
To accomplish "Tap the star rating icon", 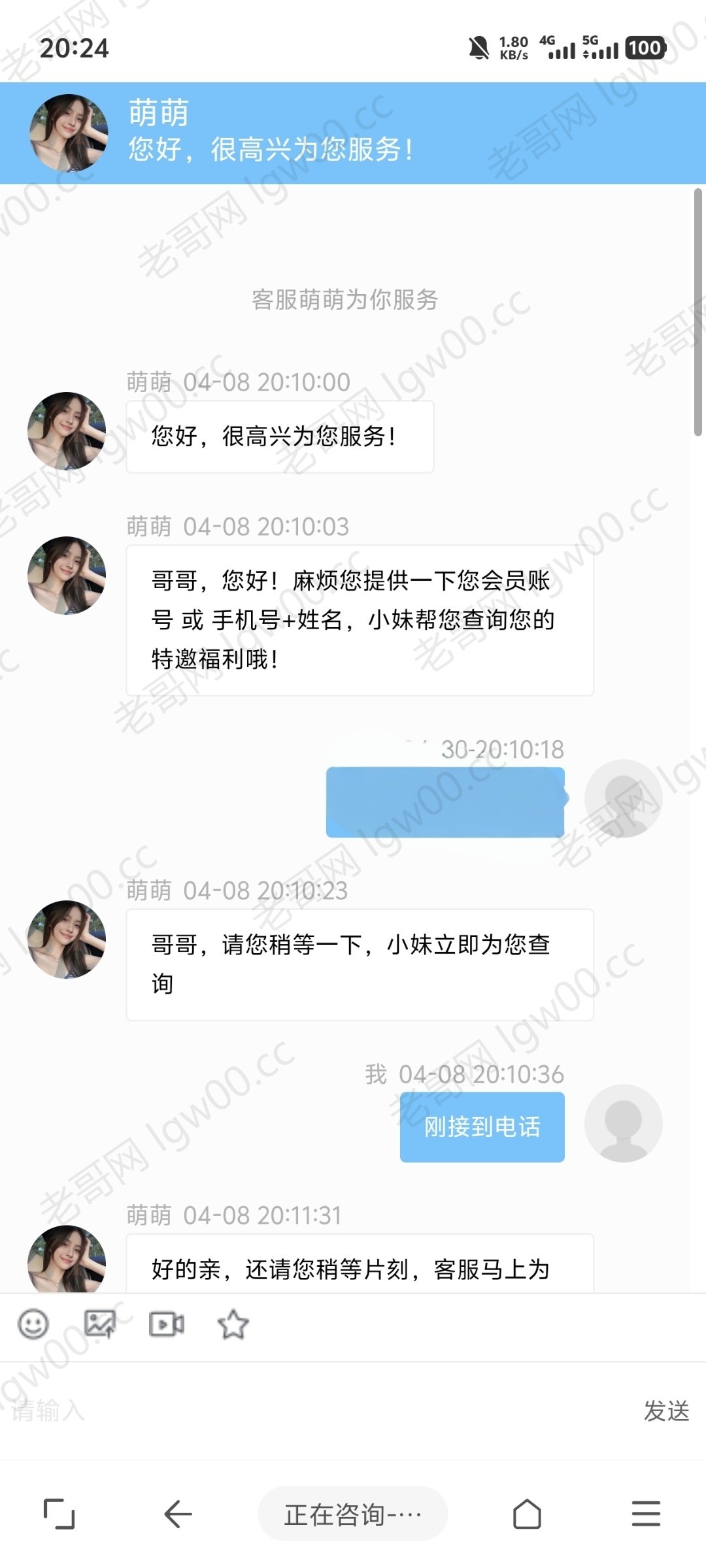I will point(233,1324).
